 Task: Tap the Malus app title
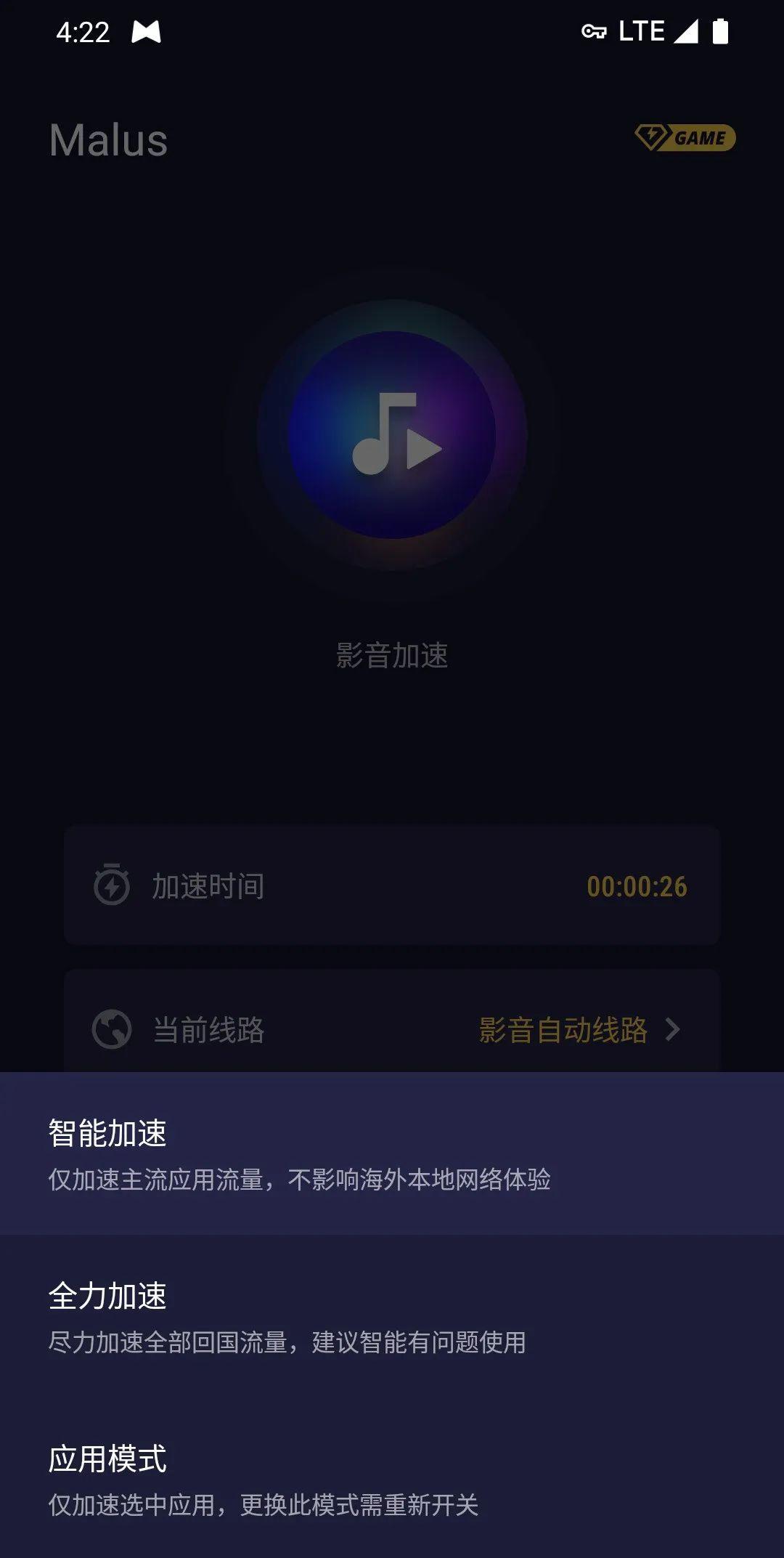click(107, 142)
